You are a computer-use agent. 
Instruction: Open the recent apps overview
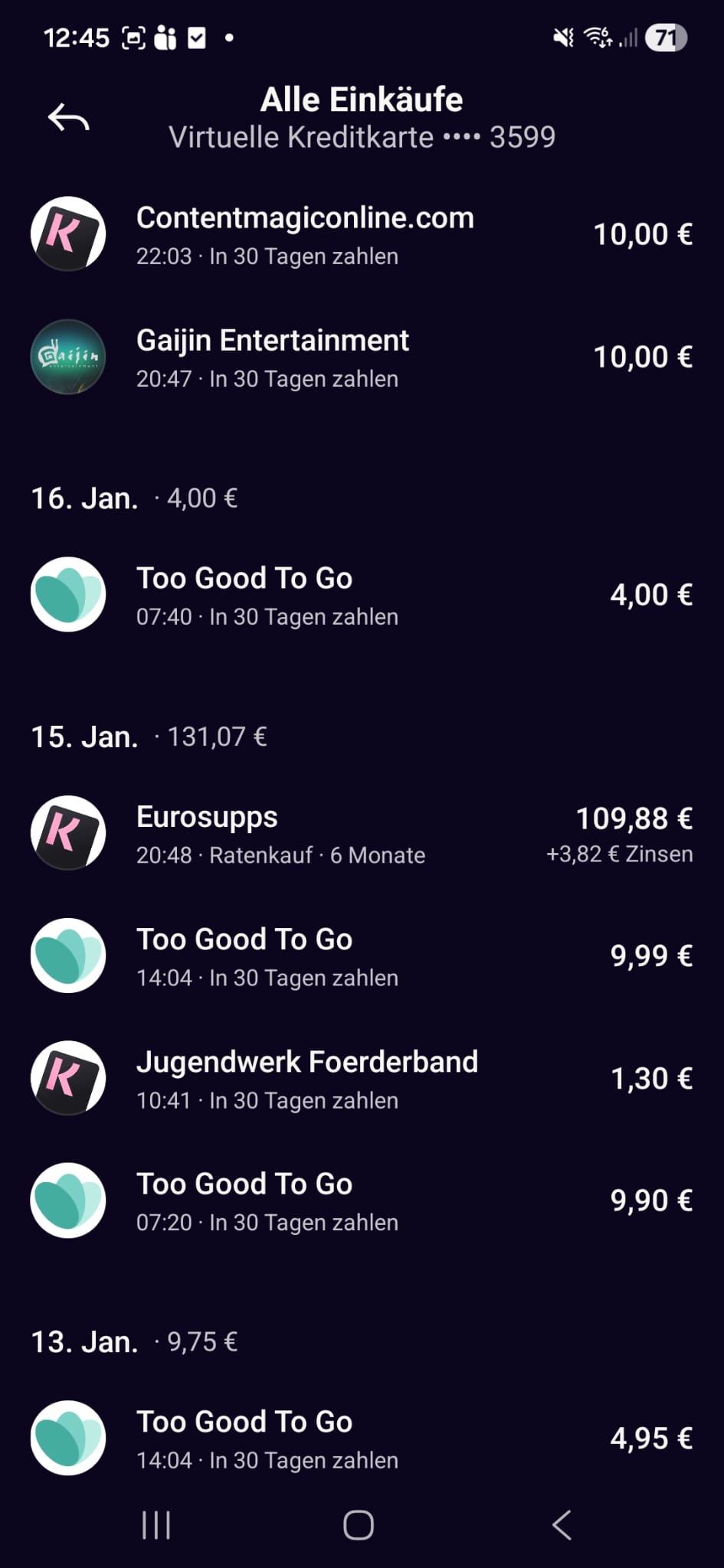pyautogui.click(x=156, y=1525)
